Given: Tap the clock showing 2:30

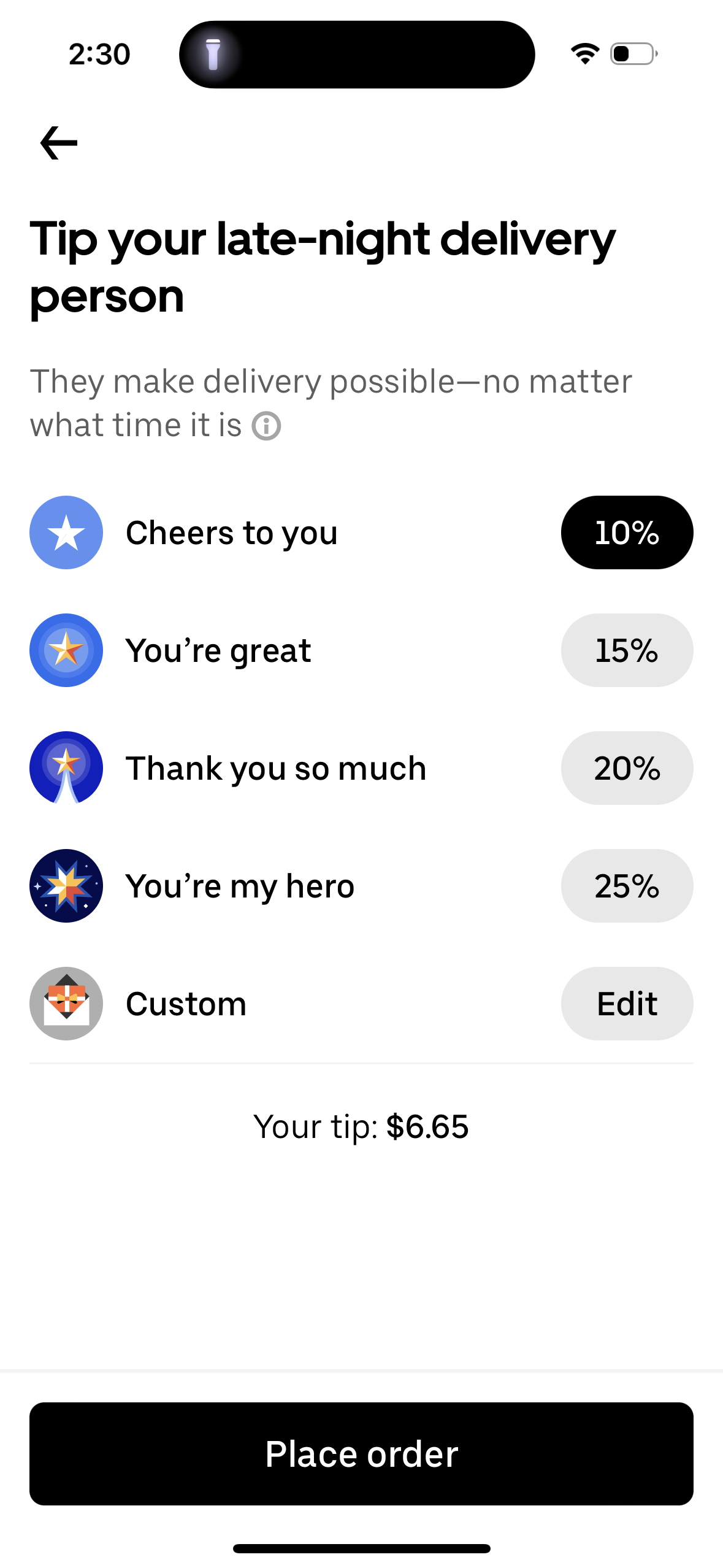Looking at the screenshot, I should click(x=100, y=54).
